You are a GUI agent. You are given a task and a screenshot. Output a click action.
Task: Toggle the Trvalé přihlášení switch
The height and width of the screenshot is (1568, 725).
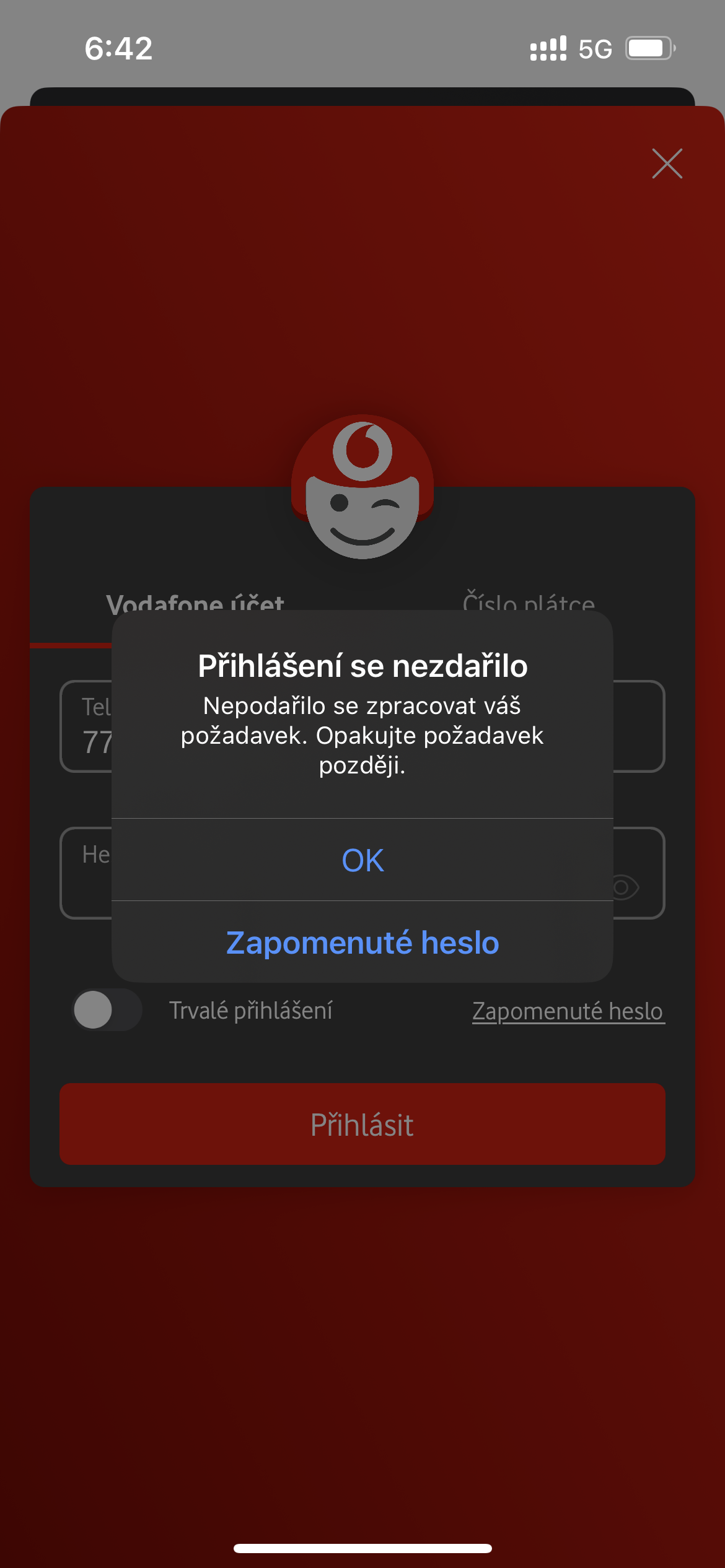coord(107,1009)
